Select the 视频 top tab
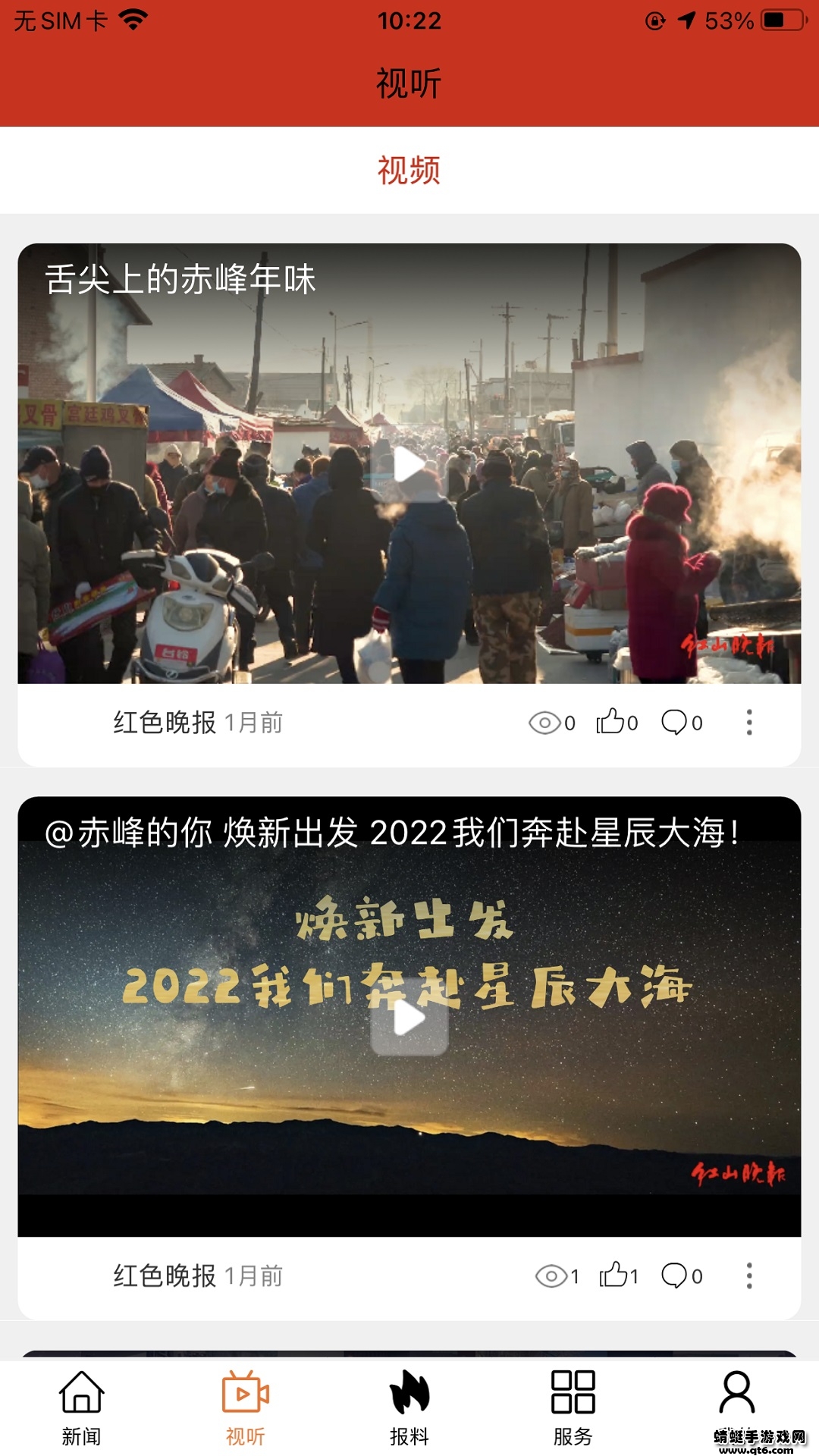The height and width of the screenshot is (1456, 819). click(x=409, y=170)
